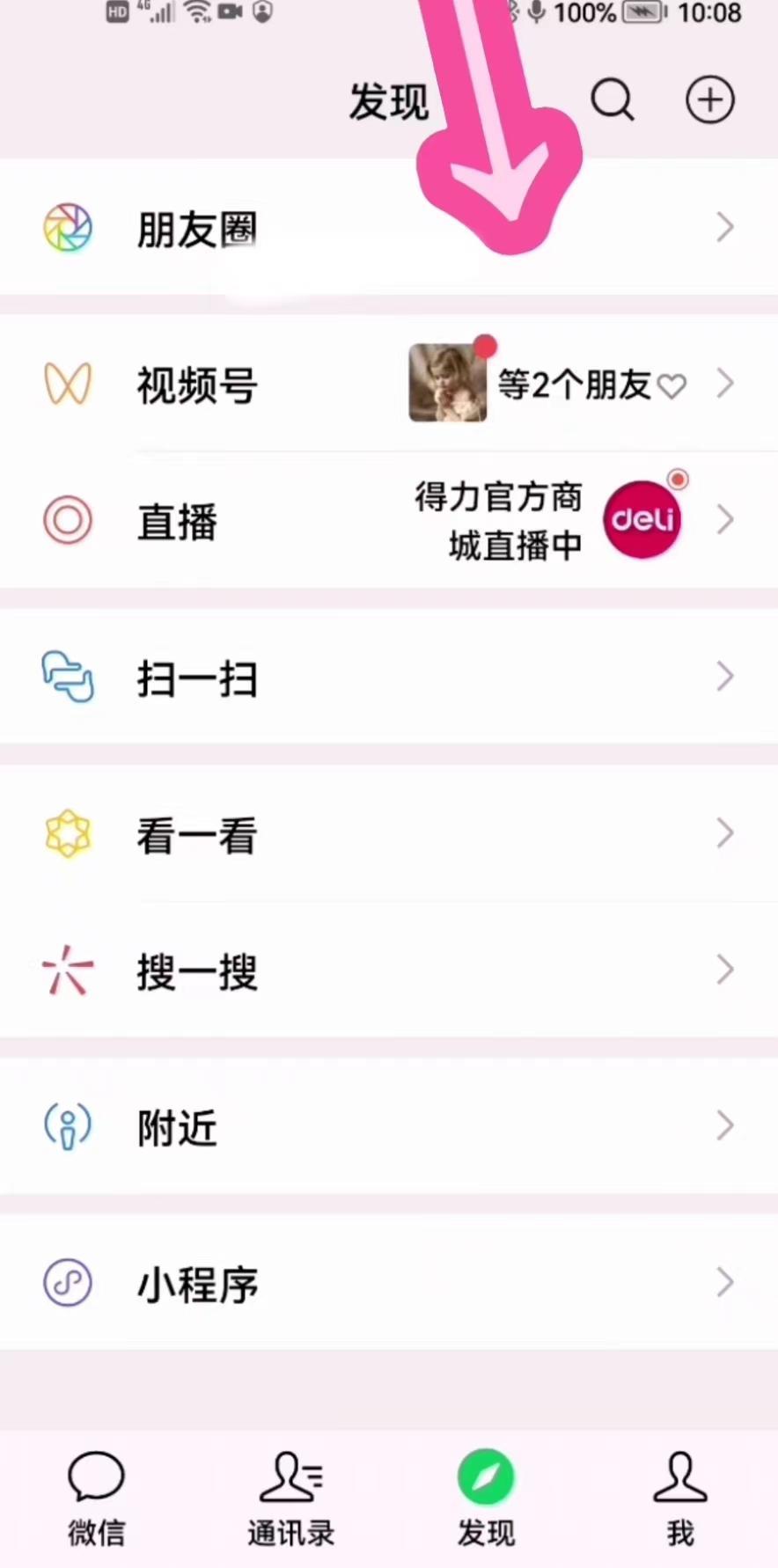Open 看一看 Top Stories

click(197, 834)
